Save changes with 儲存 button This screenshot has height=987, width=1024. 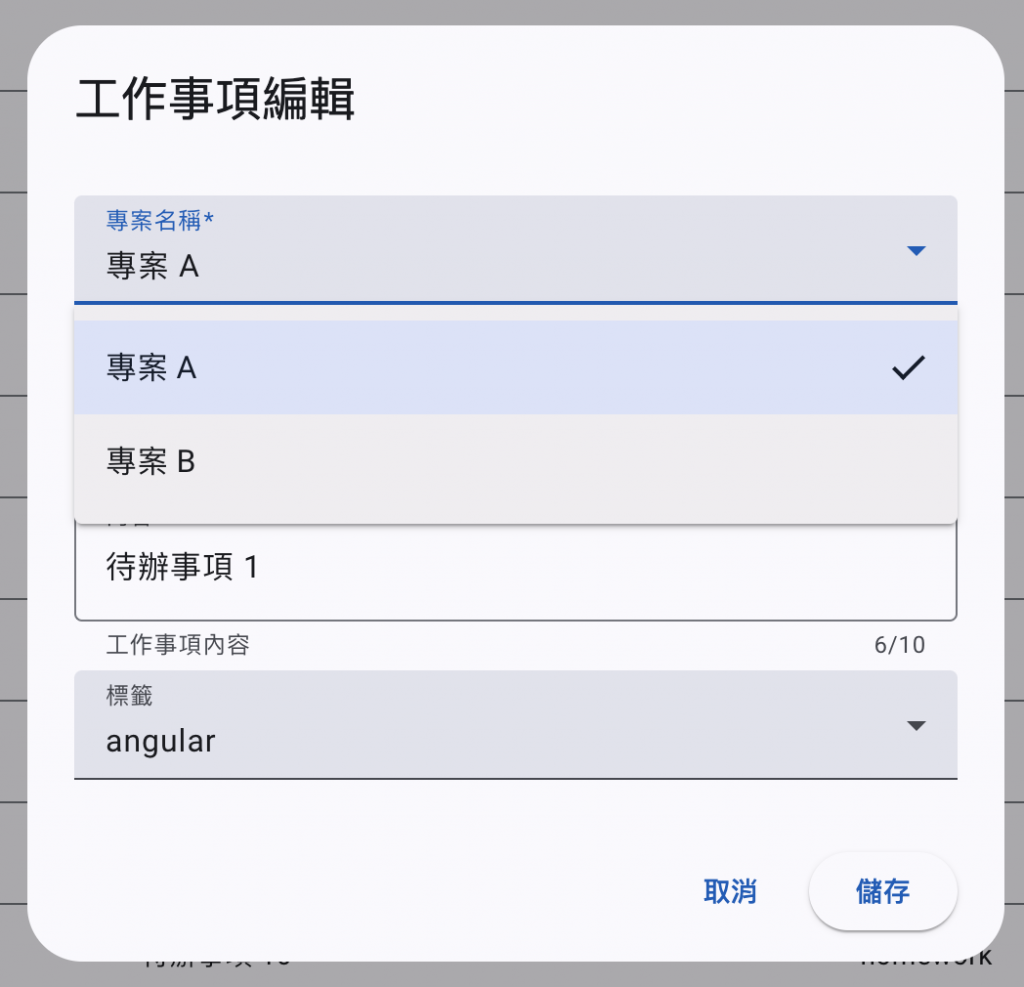(882, 892)
